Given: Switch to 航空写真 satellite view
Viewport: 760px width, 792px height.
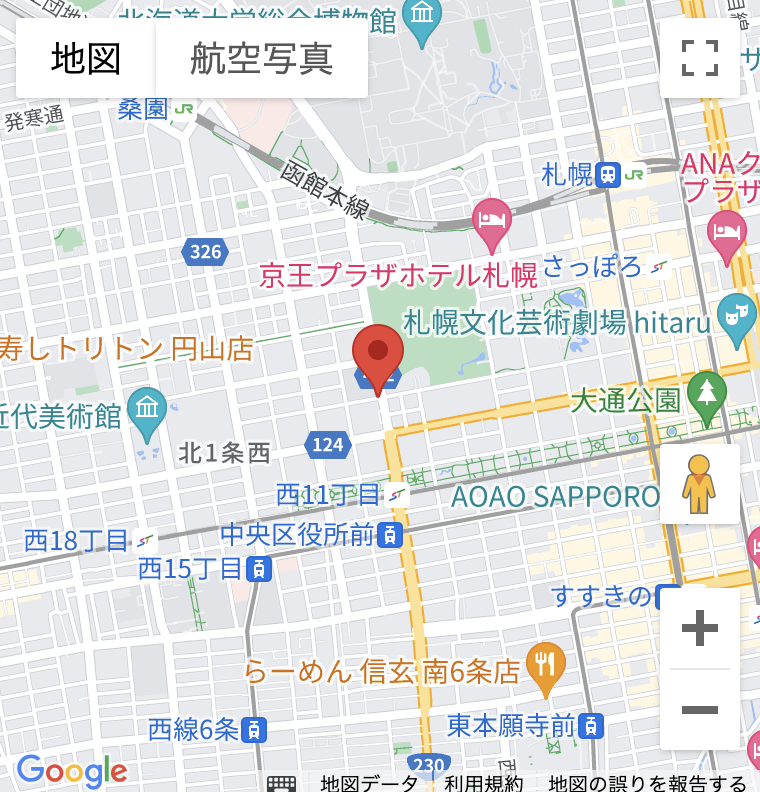Looking at the screenshot, I should pyautogui.click(x=262, y=59).
